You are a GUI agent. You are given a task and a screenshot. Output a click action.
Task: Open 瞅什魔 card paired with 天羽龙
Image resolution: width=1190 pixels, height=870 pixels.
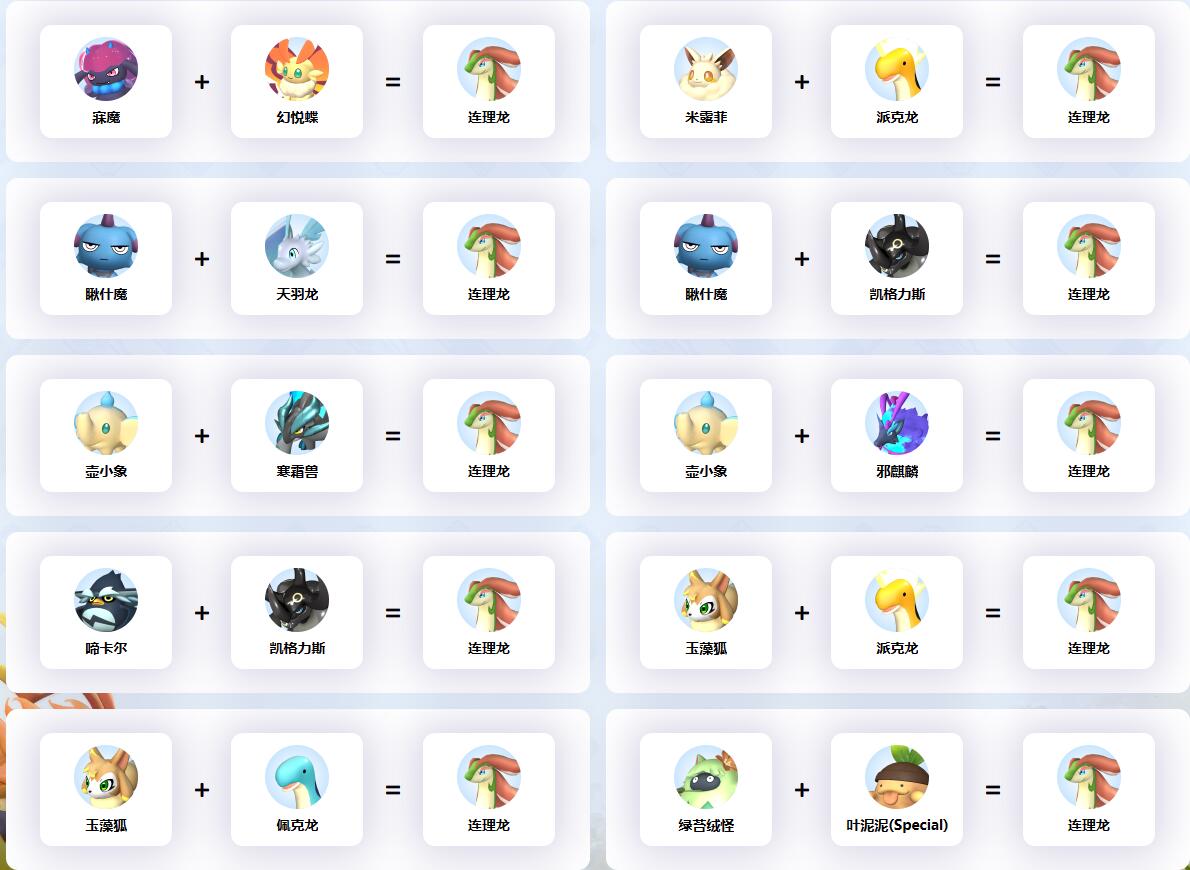(105, 259)
